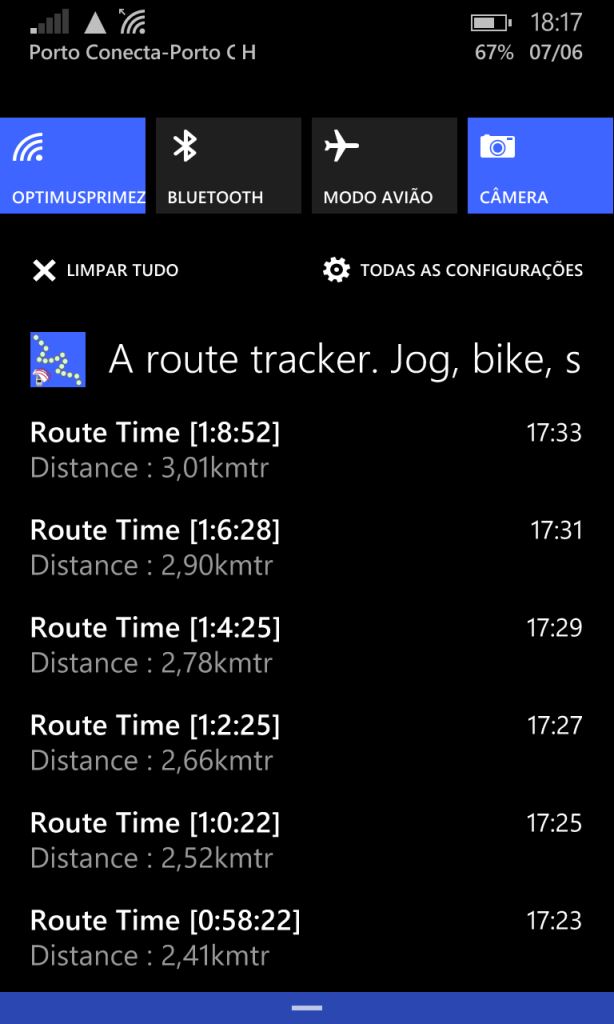
Task: Tap the action center bottom handle bar
Action: (307, 1007)
